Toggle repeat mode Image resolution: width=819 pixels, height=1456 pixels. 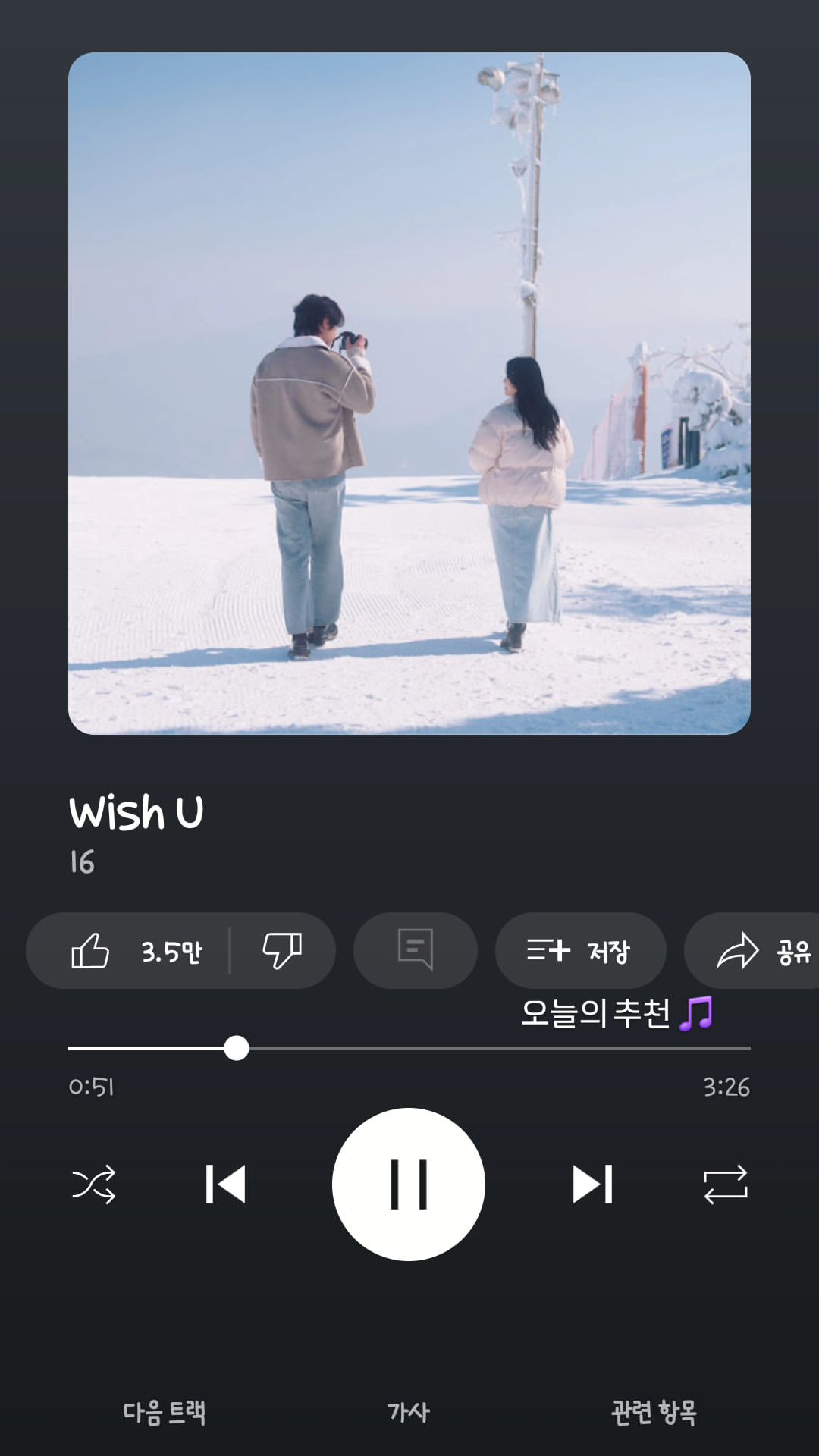(726, 1185)
